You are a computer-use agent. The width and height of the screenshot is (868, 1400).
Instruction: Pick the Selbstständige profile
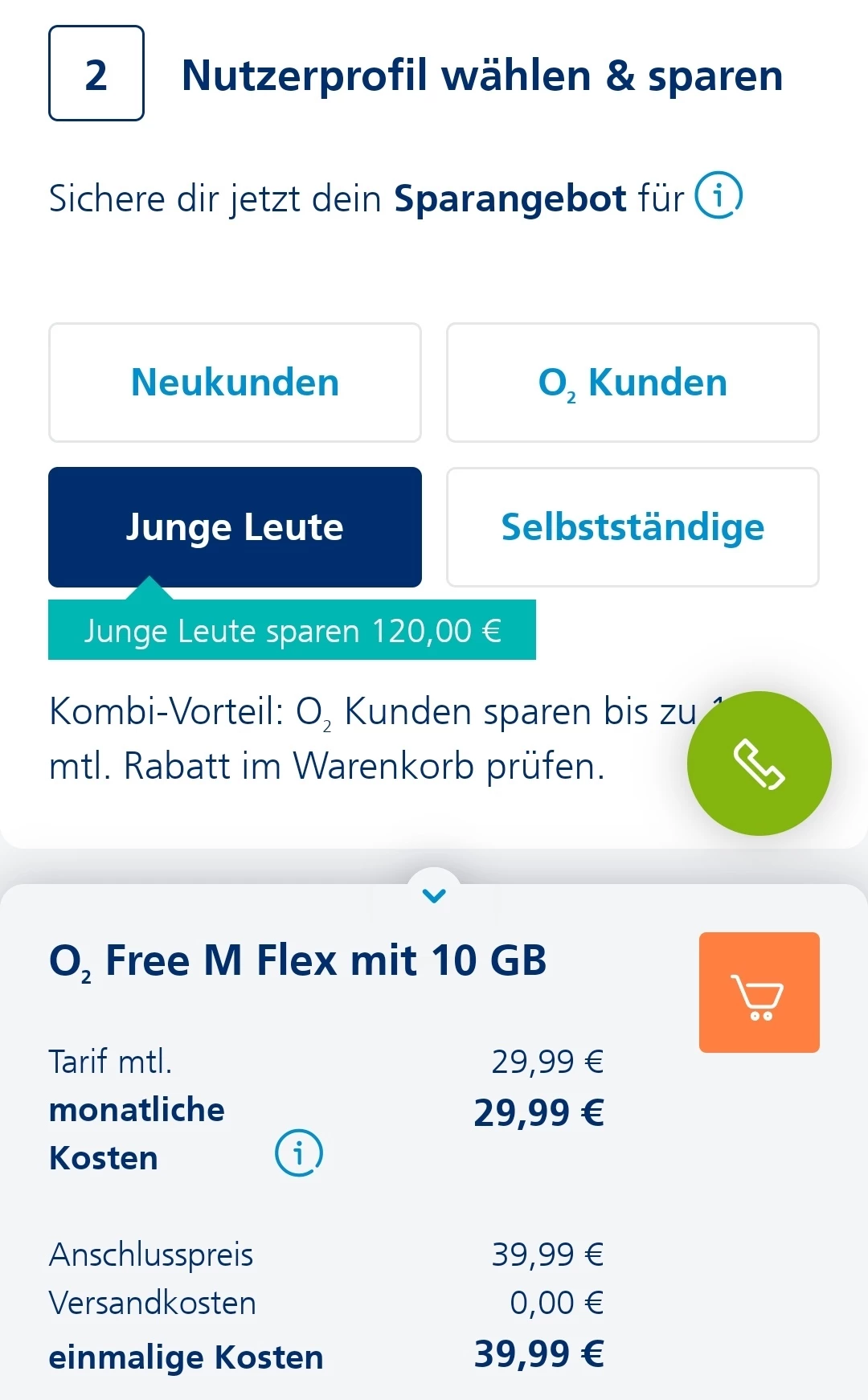click(x=633, y=527)
